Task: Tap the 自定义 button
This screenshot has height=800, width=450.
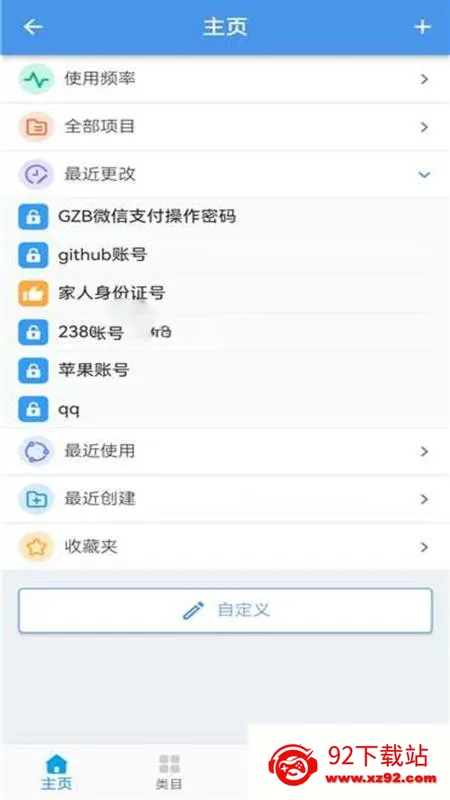Action: (x=225, y=610)
